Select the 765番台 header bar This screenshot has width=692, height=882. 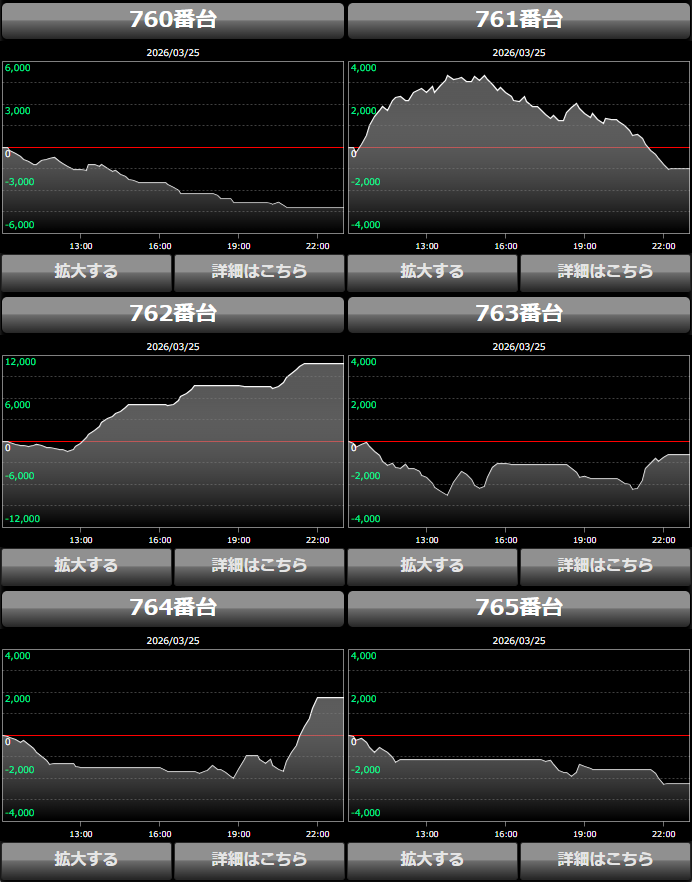(x=519, y=608)
